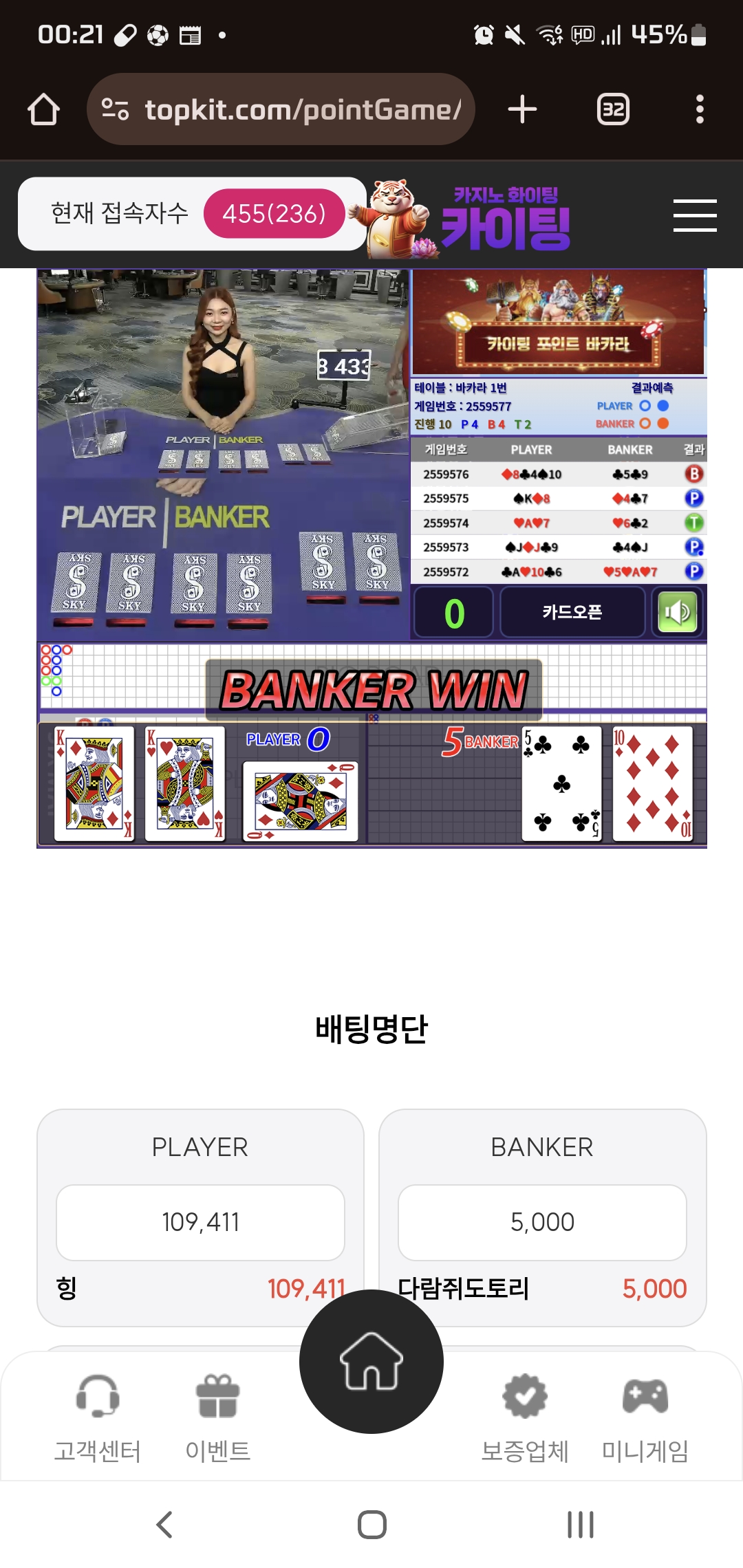The height and width of the screenshot is (1568, 743).
Task: Go to the 이벤트 tab
Action: tap(217, 1417)
